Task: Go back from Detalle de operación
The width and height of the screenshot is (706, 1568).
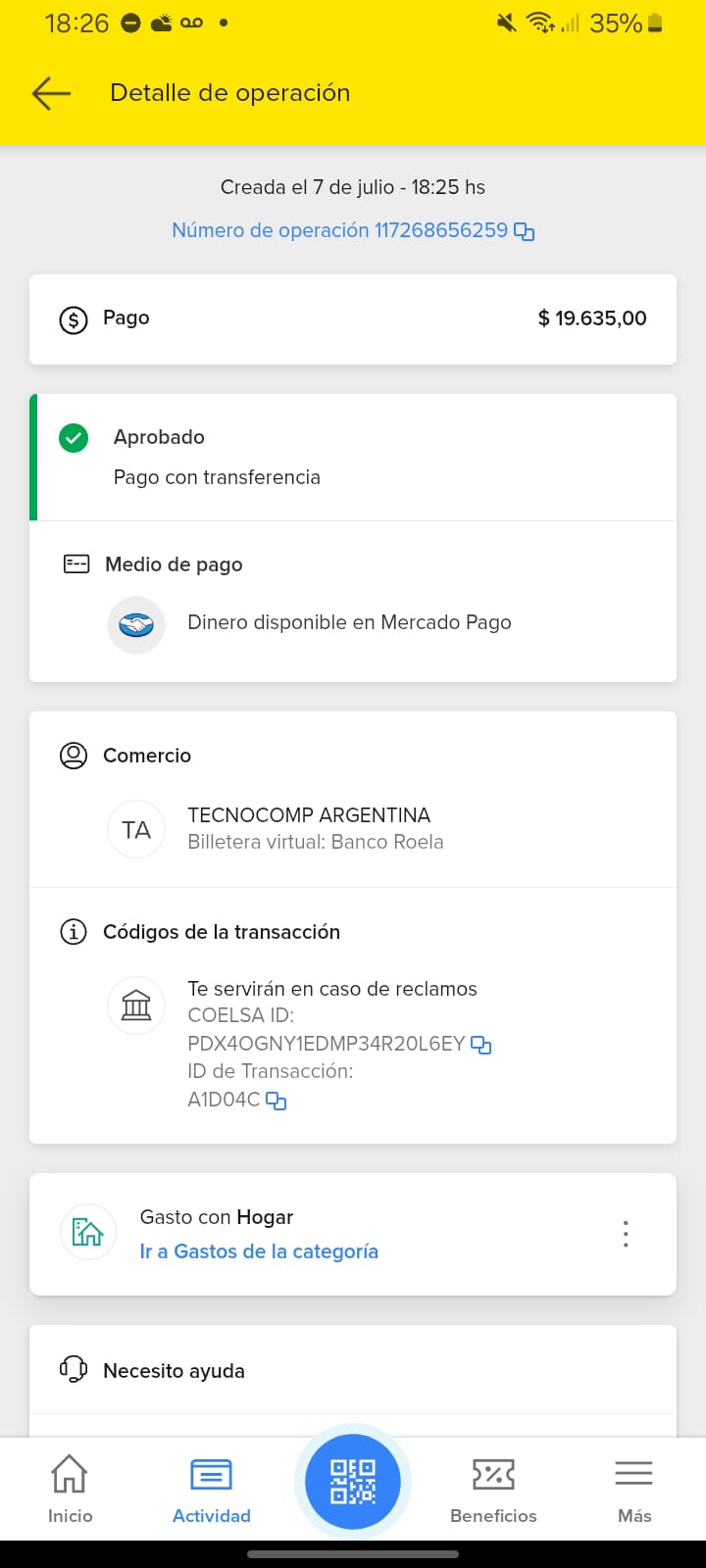Action: (51, 93)
